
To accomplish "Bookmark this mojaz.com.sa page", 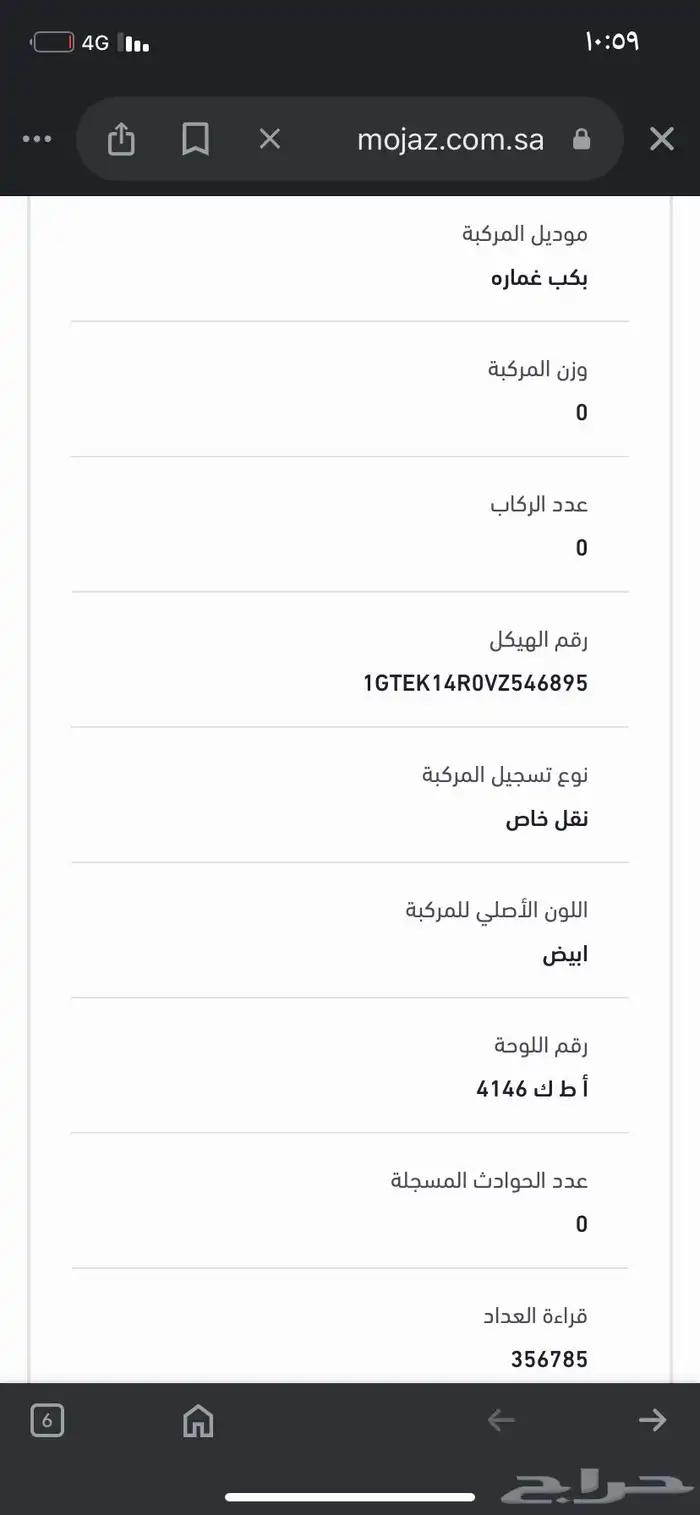I will 195,139.
